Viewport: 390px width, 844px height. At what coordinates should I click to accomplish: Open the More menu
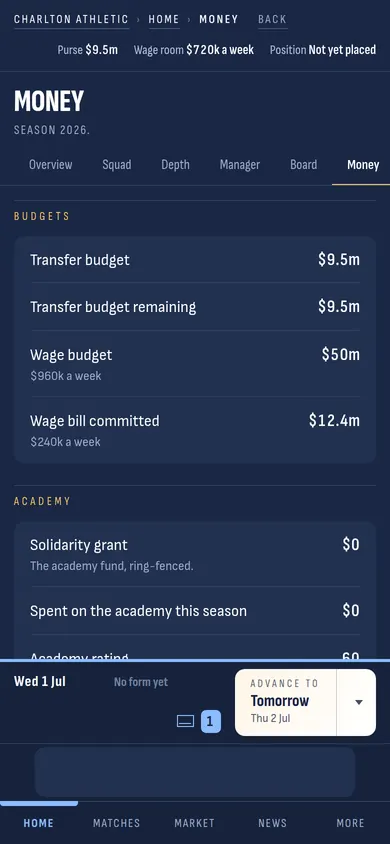point(351,823)
